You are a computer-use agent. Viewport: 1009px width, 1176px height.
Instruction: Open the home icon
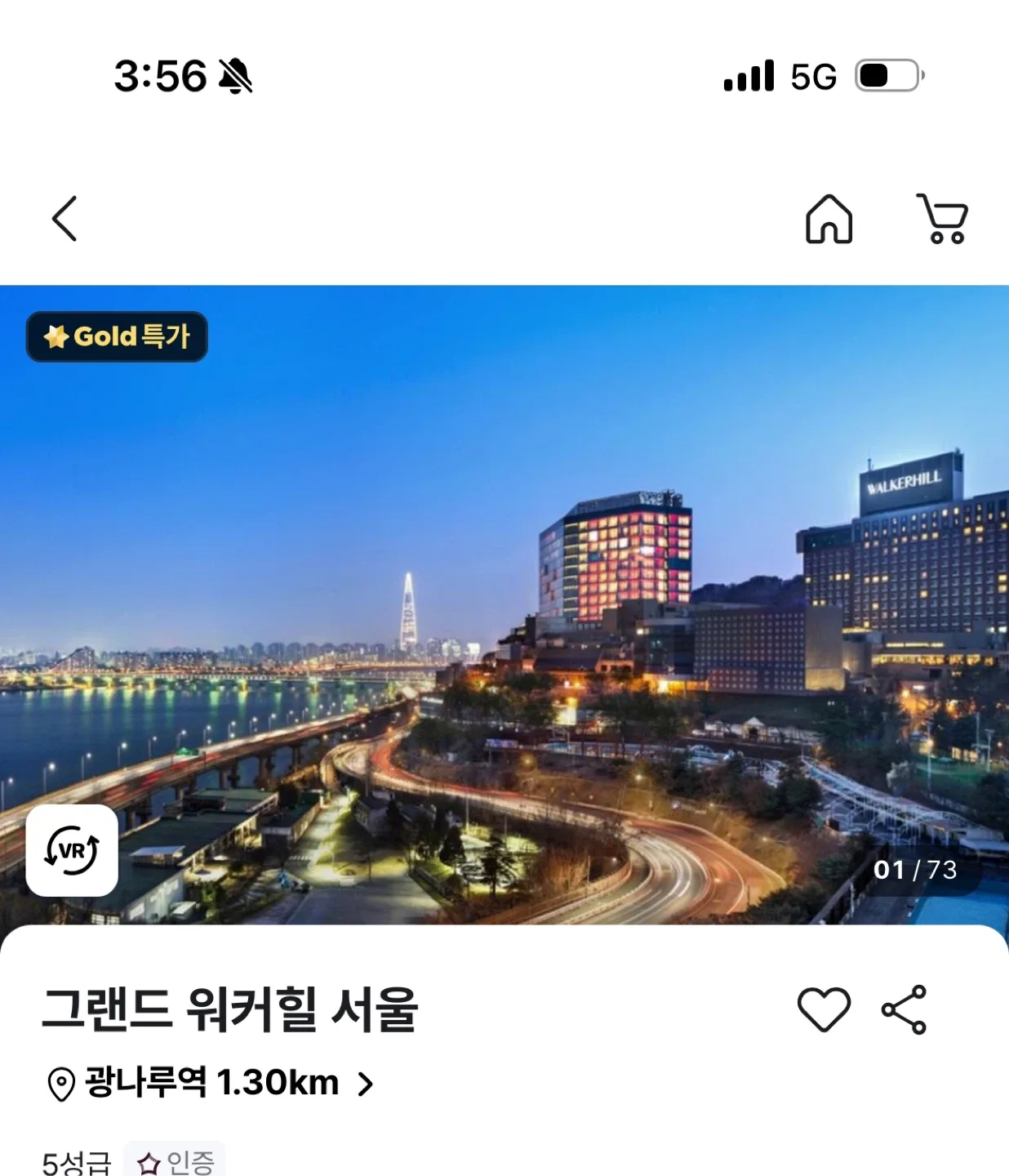point(829,219)
